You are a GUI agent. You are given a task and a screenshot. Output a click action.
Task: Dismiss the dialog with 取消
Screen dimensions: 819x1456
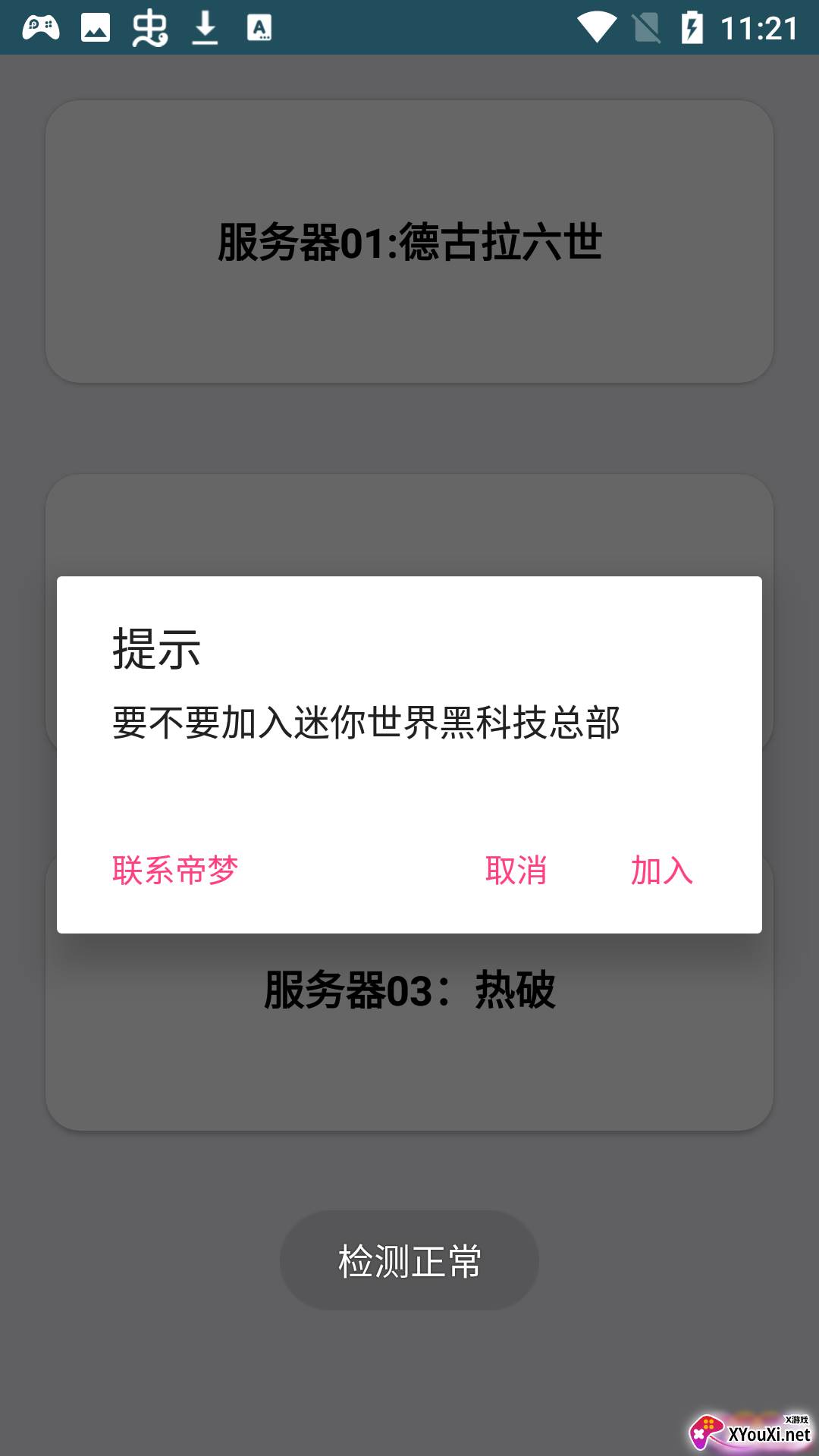[516, 870]
